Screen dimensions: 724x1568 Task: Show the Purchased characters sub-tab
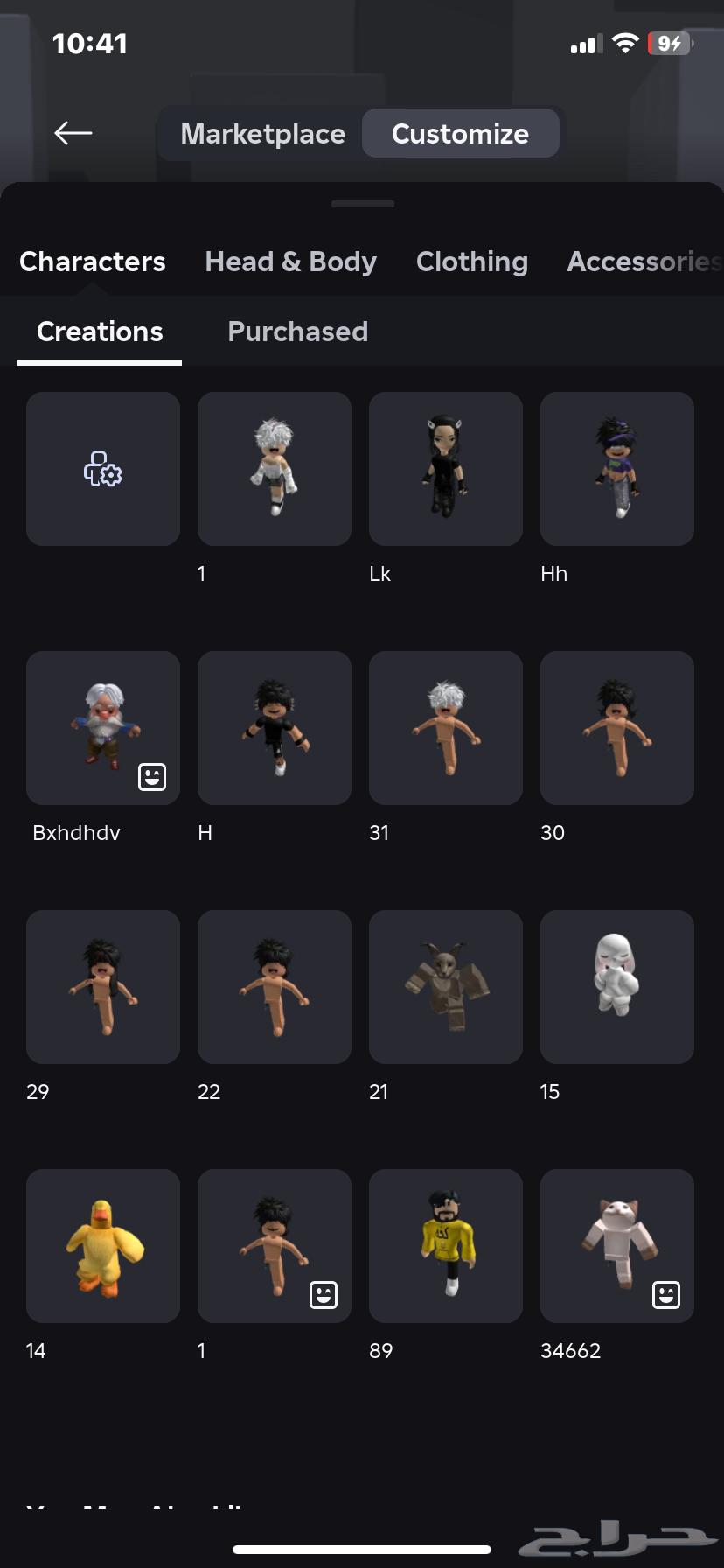297,332
